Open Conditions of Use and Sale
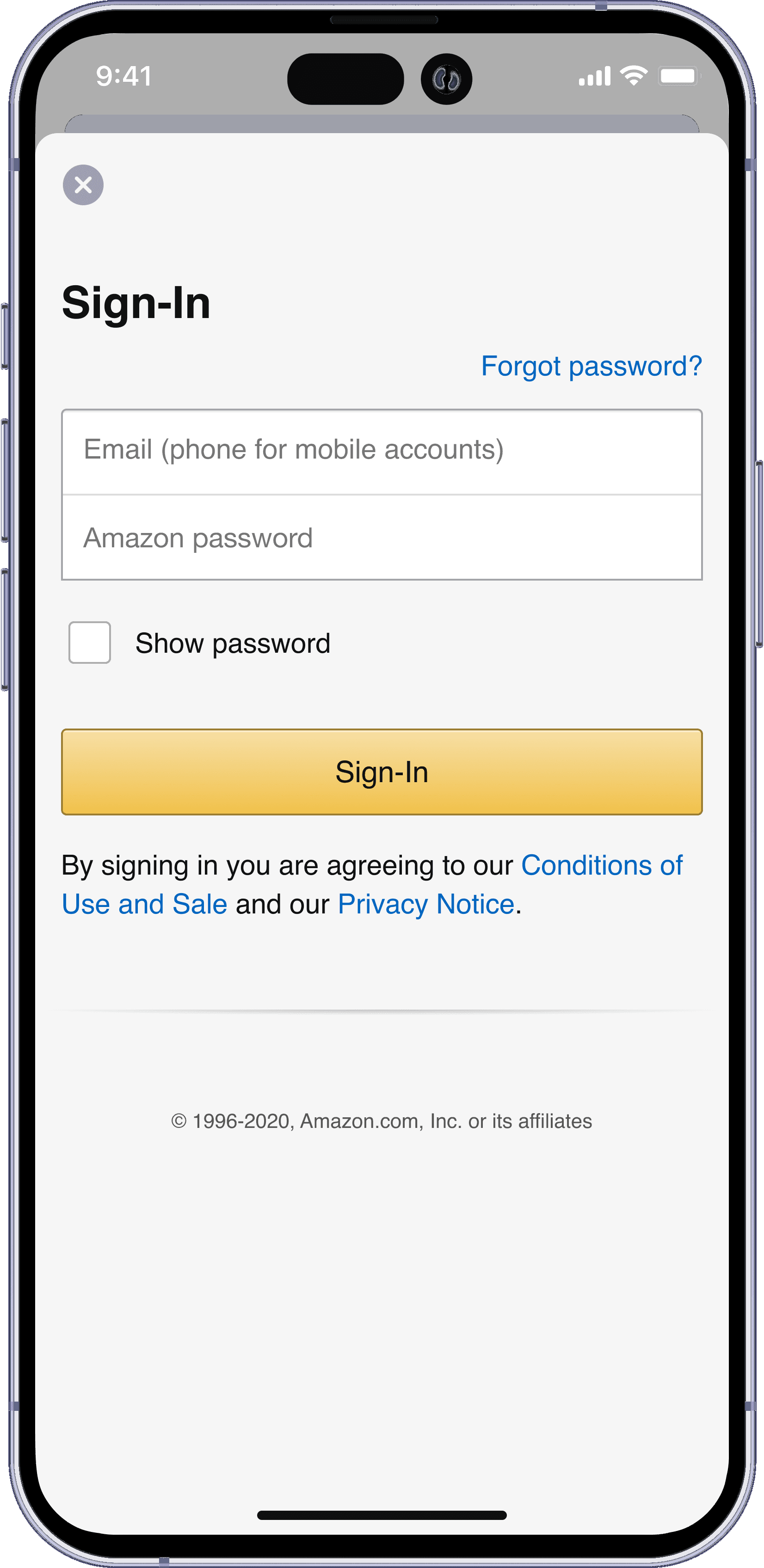This screenshot has width=764, height=1568. pyautogui.click(x=602, y=865)
